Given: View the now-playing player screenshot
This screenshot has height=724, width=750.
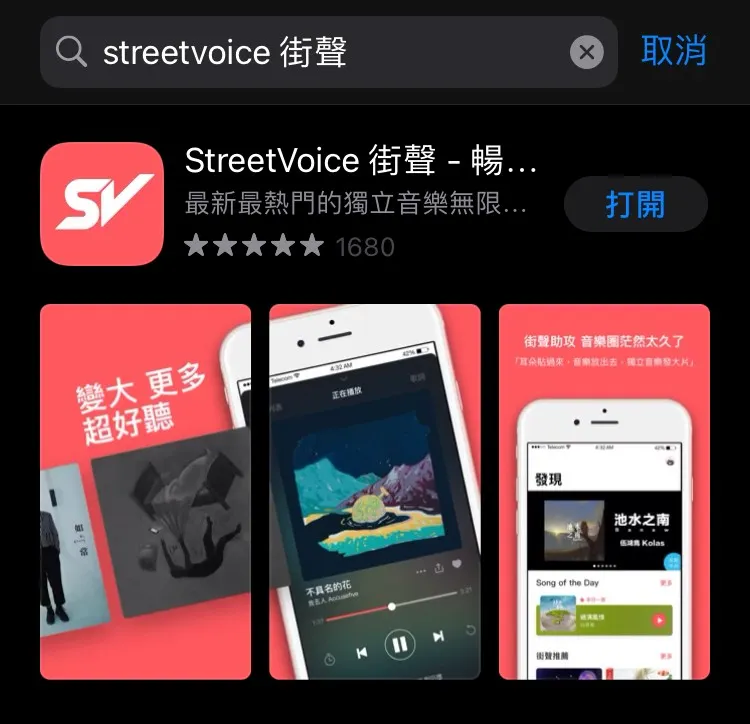Looking at the screenshot, I should point(375,492).
